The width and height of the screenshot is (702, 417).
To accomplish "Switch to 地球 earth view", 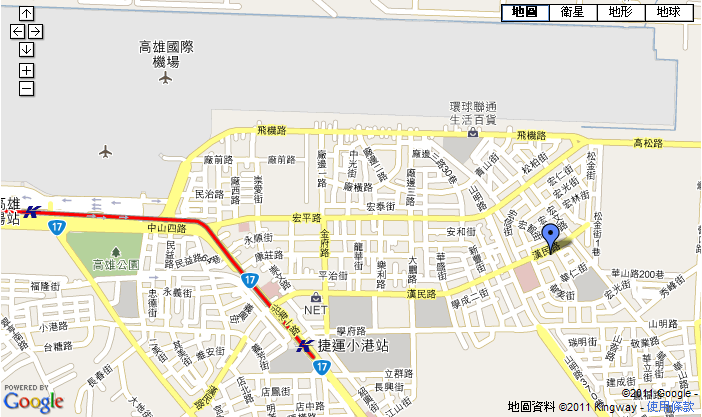I will point(668,12).
